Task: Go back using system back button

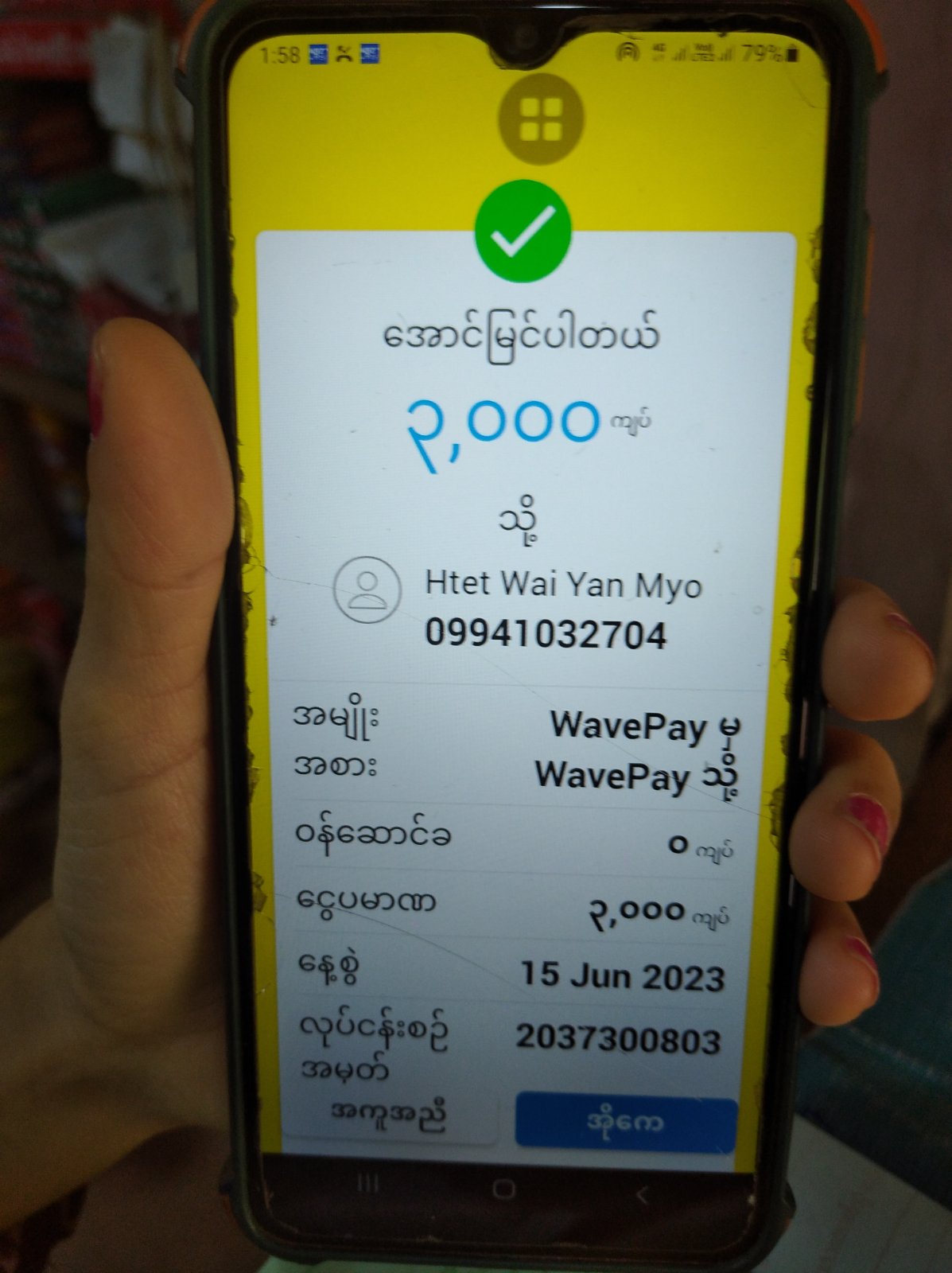Action: (642, 1194)
